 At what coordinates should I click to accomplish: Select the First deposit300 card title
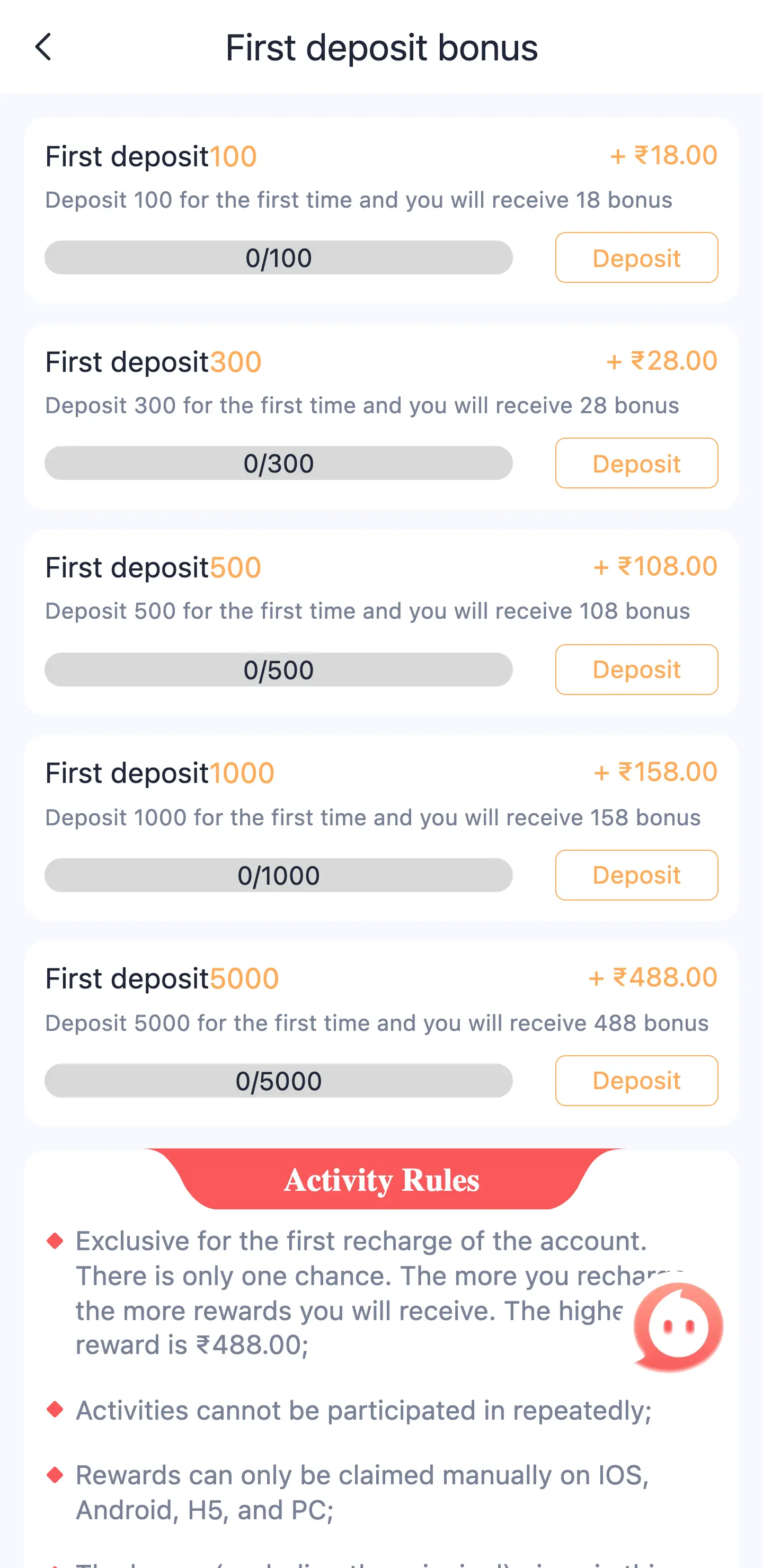153,362
